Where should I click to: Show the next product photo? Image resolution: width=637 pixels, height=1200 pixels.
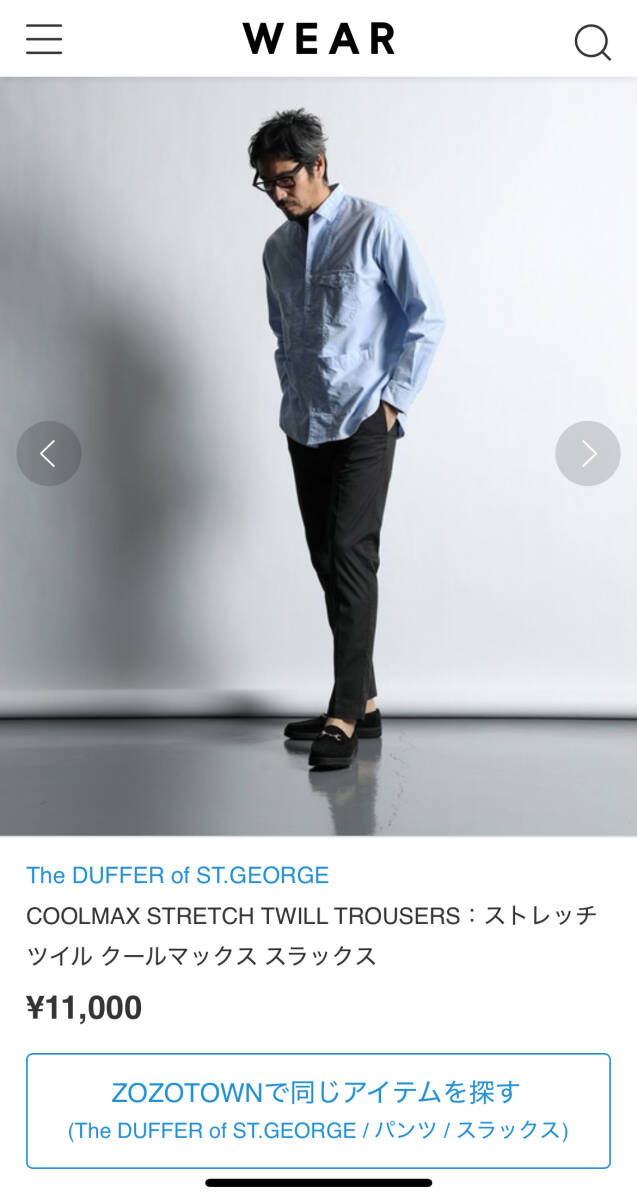588,453
